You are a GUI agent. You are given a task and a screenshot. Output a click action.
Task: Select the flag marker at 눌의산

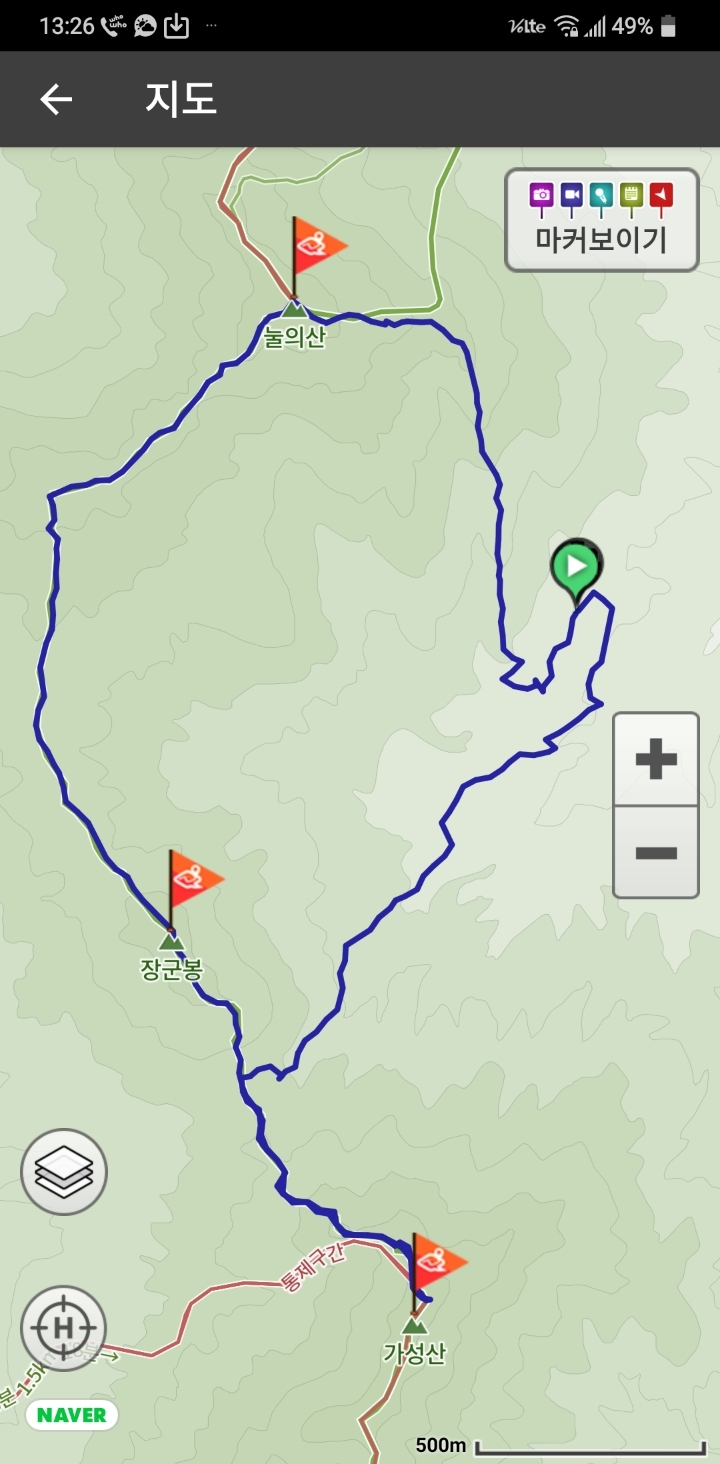[x=315, y=248]
